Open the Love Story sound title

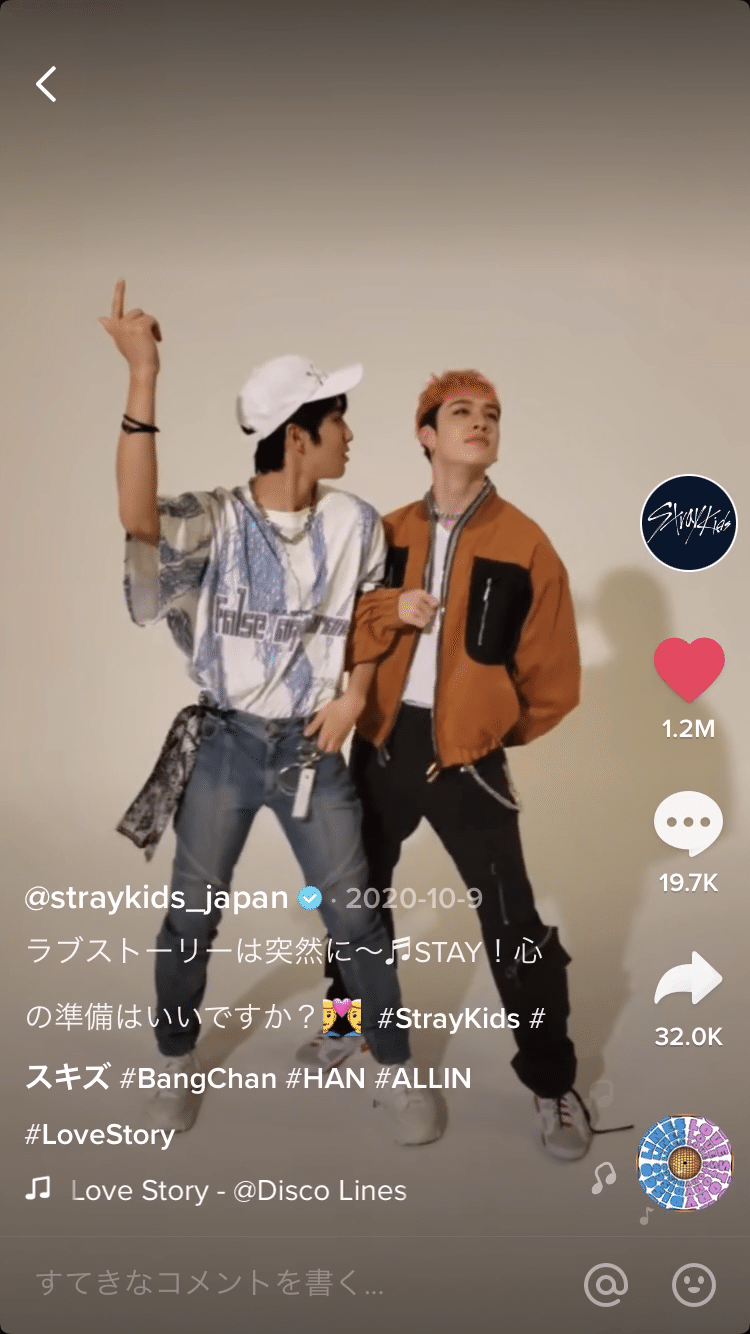(x=239, y=1191)
